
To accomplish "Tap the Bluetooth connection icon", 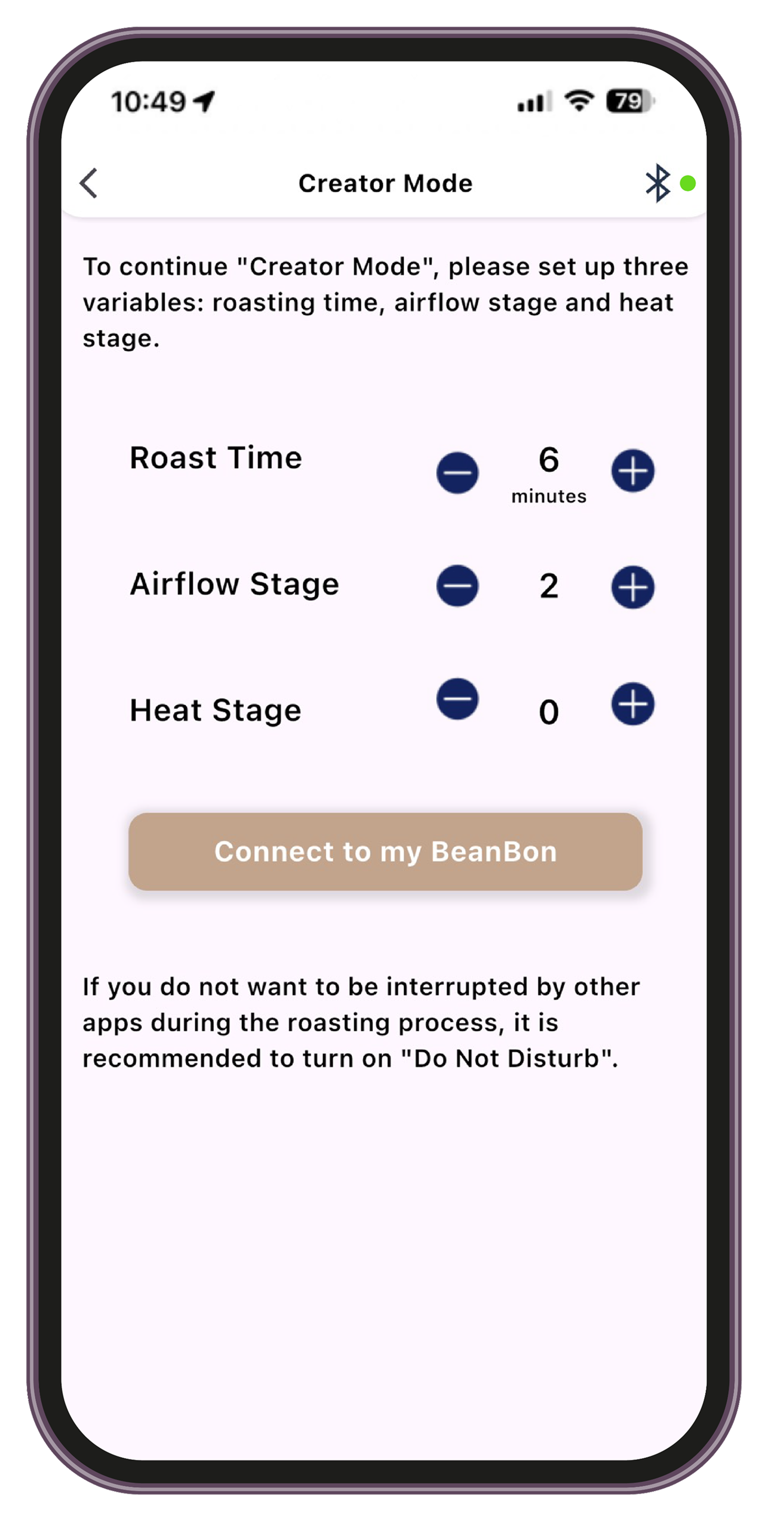I will point(658,183).
